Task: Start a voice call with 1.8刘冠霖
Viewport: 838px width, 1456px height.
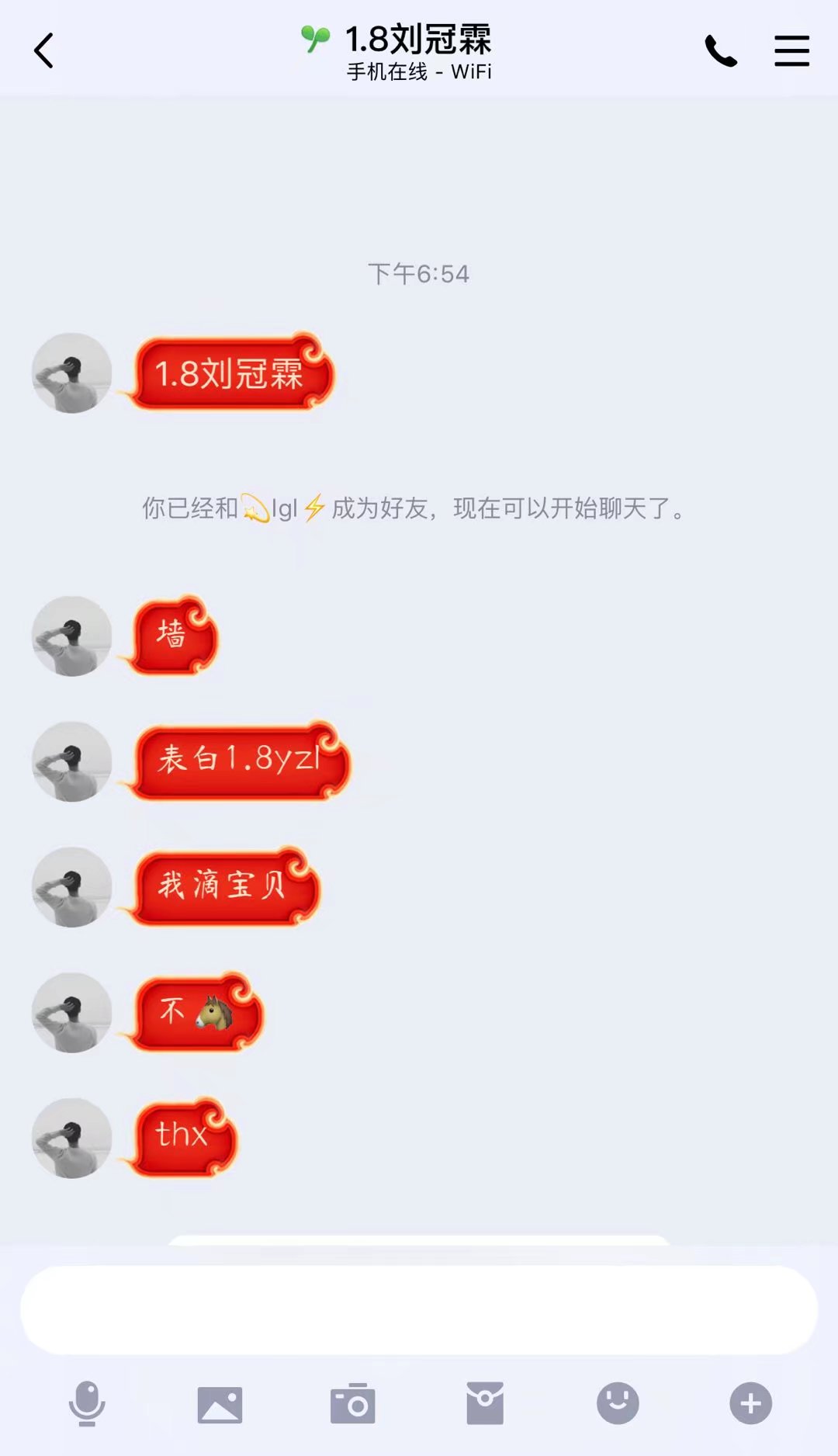Action: (x=721, y=51)
